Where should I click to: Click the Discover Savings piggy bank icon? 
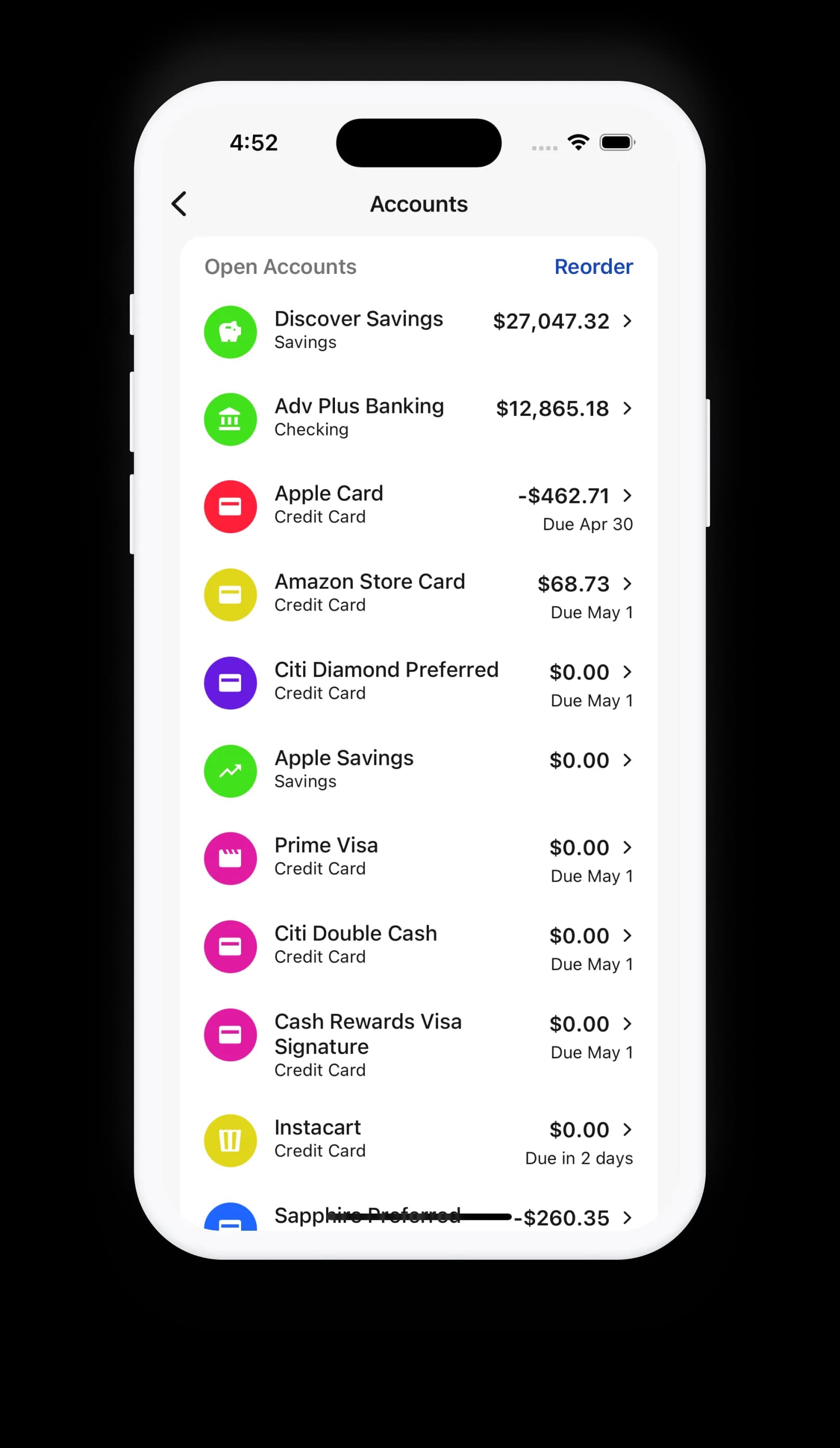[230, 331]
